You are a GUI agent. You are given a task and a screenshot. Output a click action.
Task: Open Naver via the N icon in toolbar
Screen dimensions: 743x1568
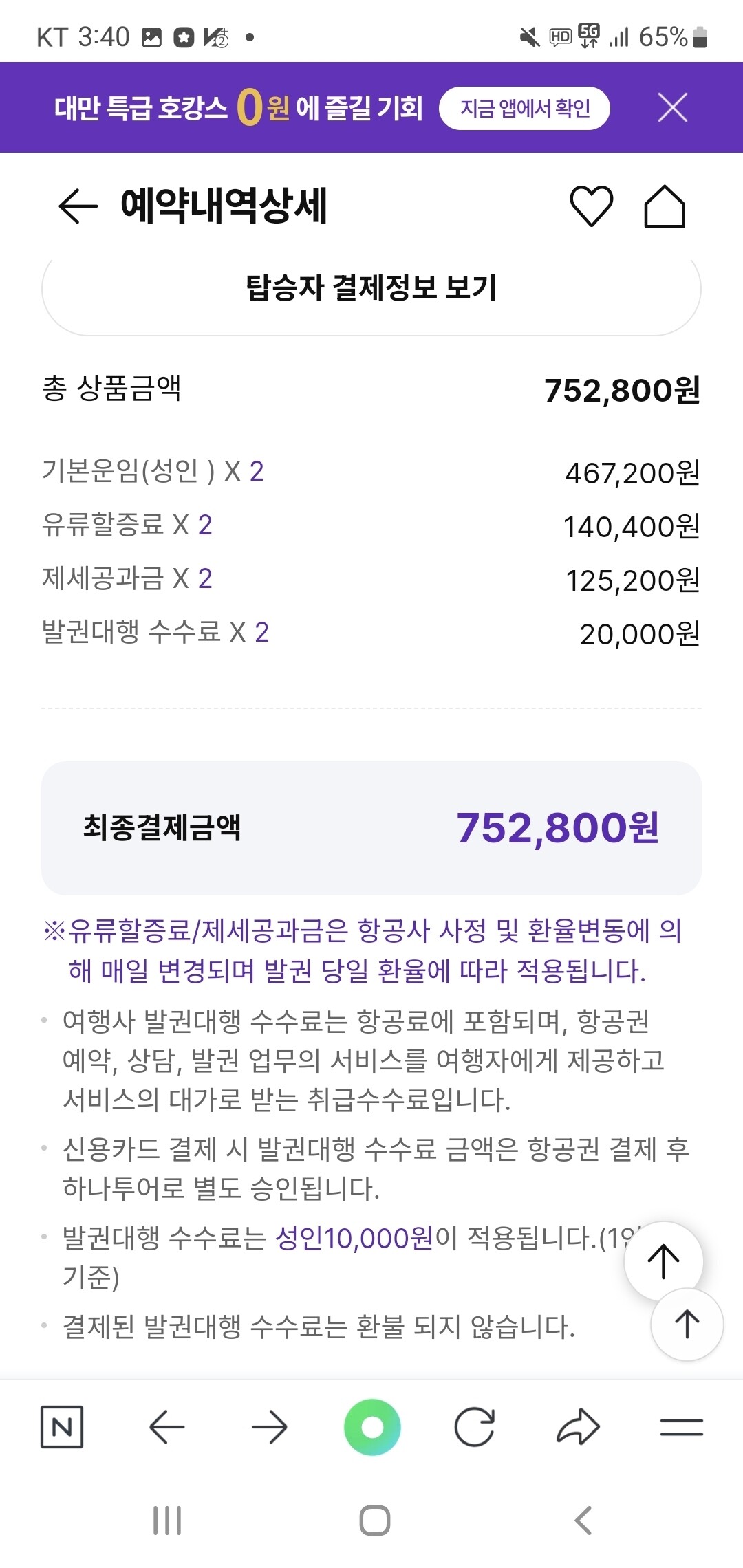pyautogui.click(x=63, y=1427)
